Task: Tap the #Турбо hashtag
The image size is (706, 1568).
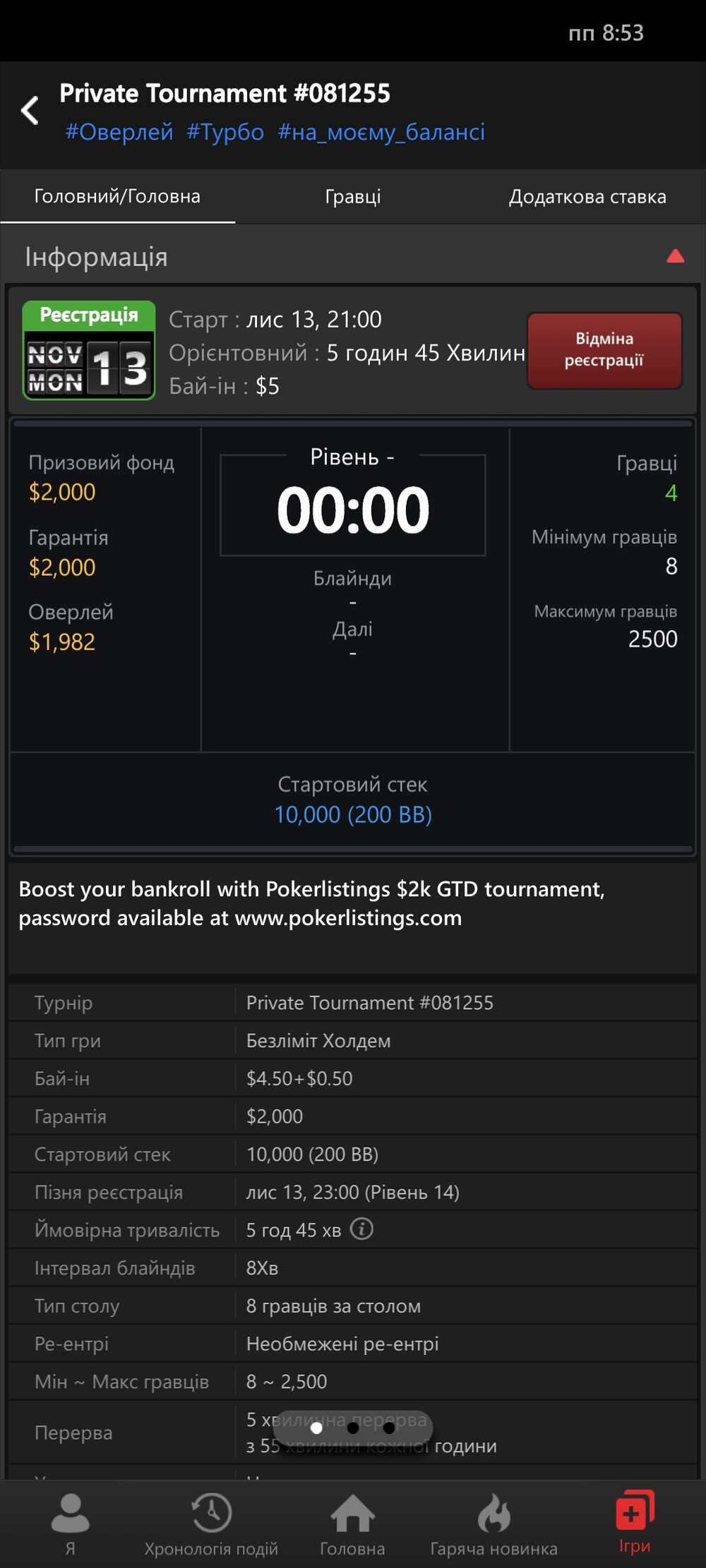Action: coord(225,132)
